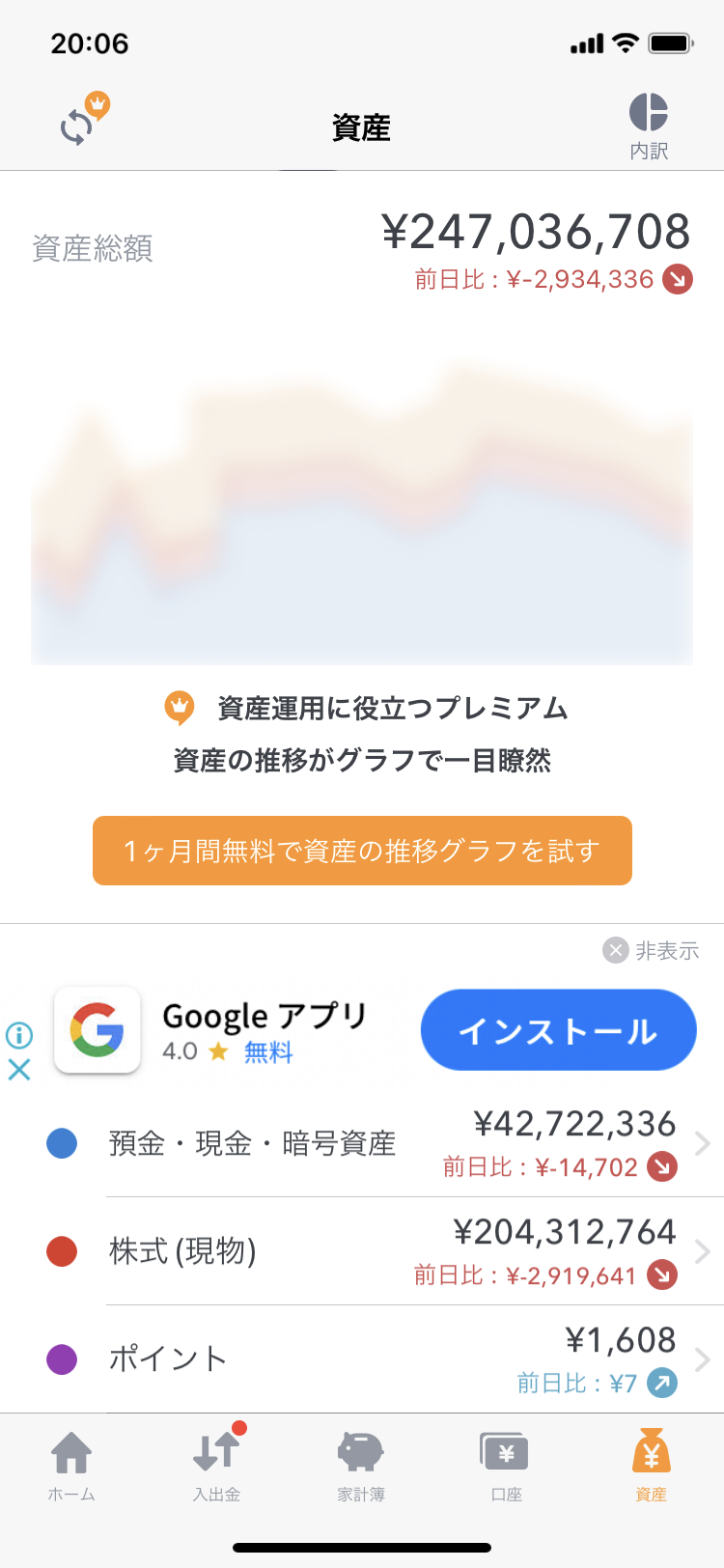
Task: Close the ad with the X icon
Action: (19, 1069)
